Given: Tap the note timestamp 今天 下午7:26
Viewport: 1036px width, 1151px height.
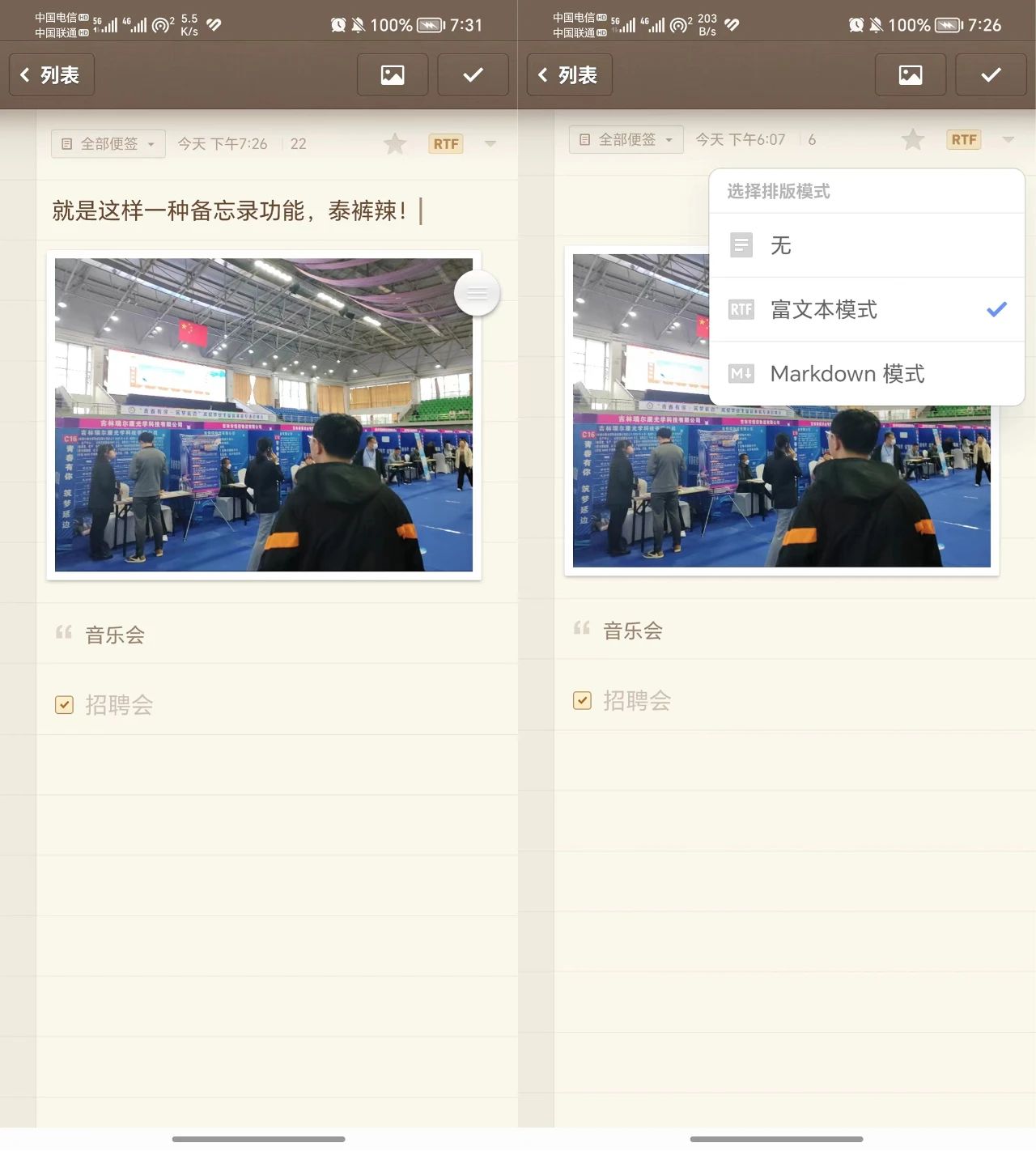Looking at the screenshot, I should [x=223, y=143].
